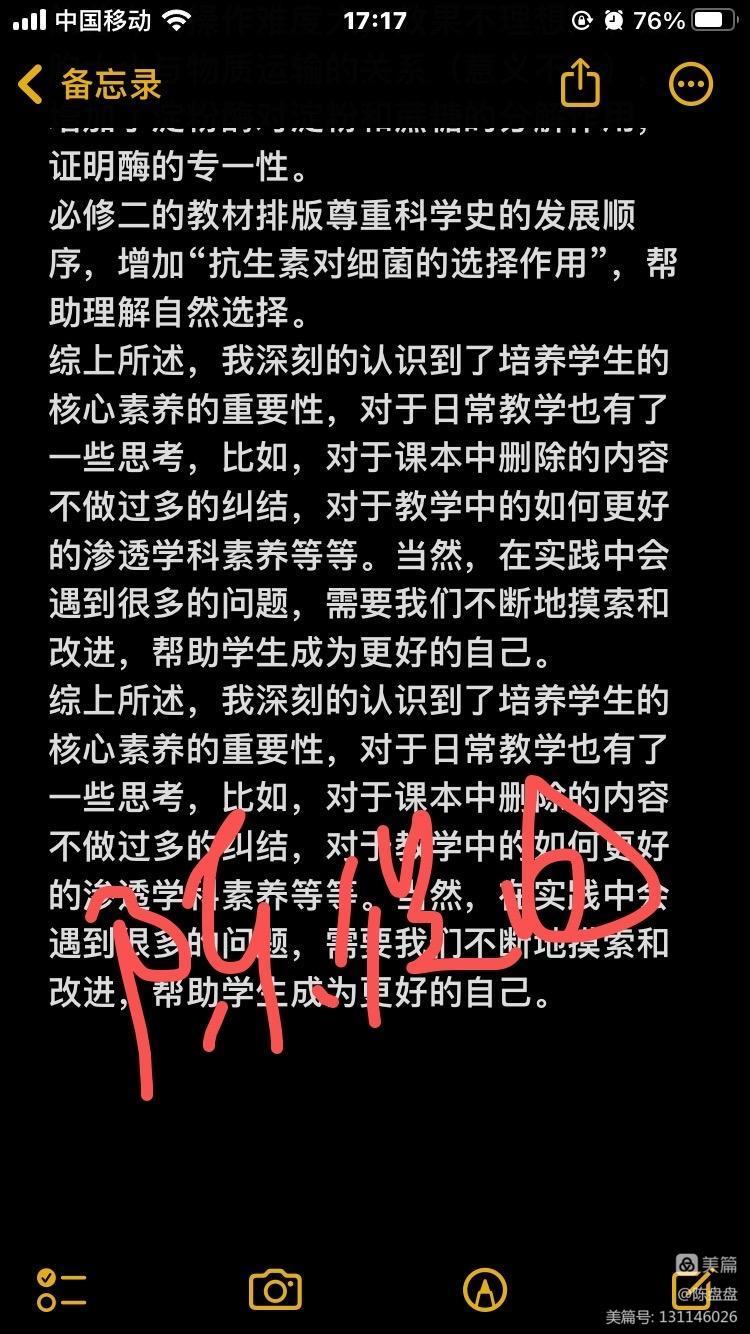Viewport: 750px width, 1334px height.
Task: Open the camera to attach a photo
Action: coord(275,1289)
